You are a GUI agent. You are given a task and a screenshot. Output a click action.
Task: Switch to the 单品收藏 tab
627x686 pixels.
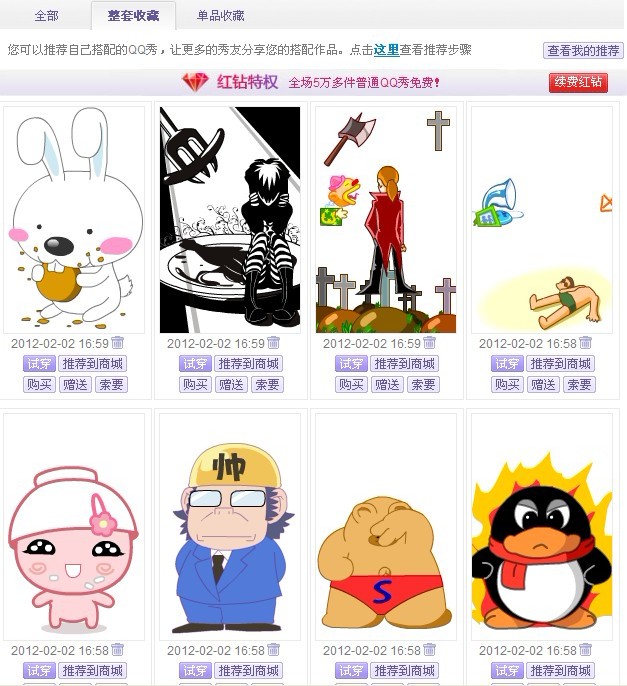220,16
